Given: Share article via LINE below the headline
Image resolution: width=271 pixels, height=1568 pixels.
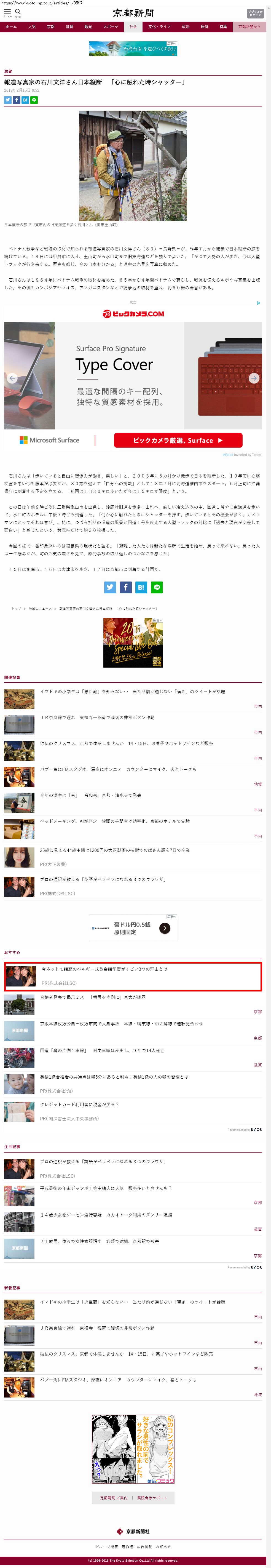Looking at the screenshot, I should [34, 100].
